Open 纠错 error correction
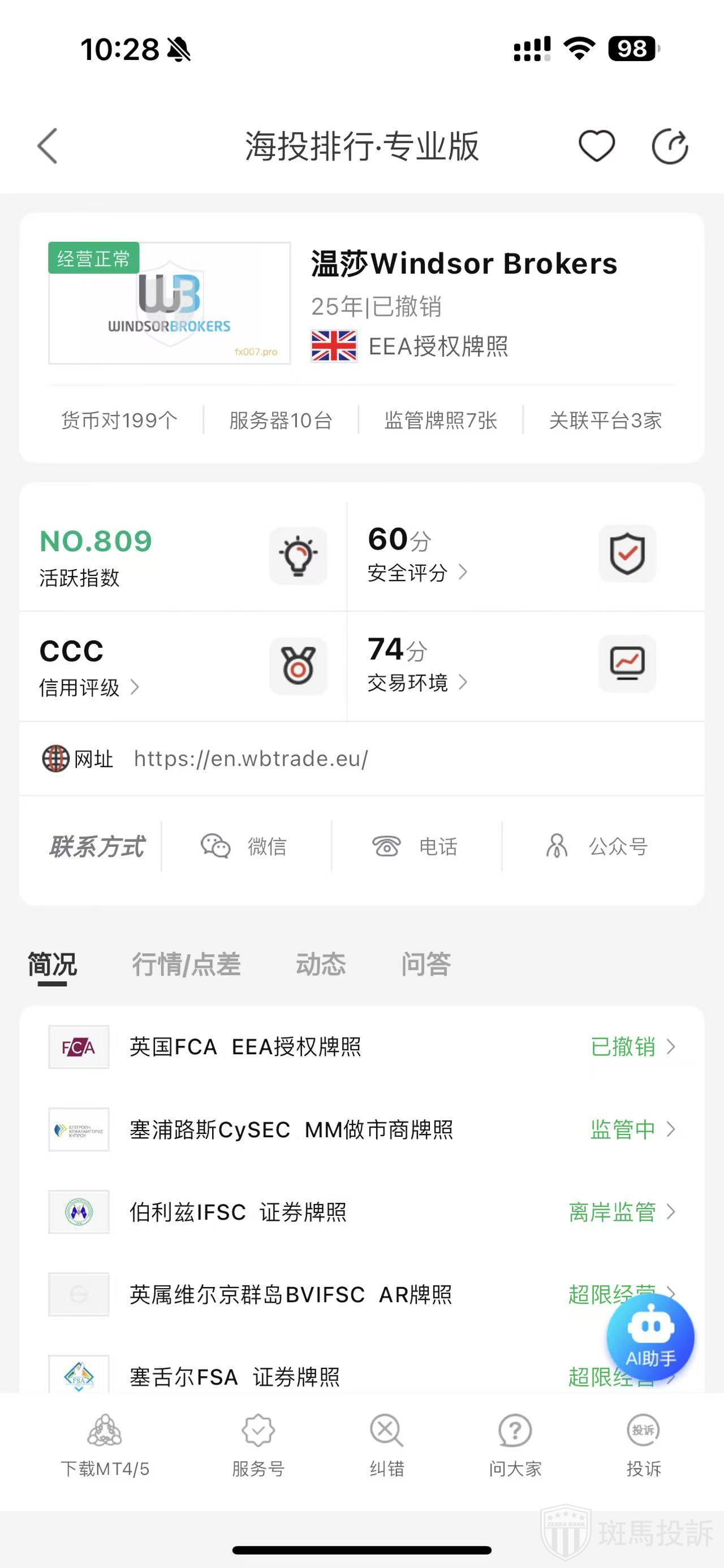 point(387,1444)
